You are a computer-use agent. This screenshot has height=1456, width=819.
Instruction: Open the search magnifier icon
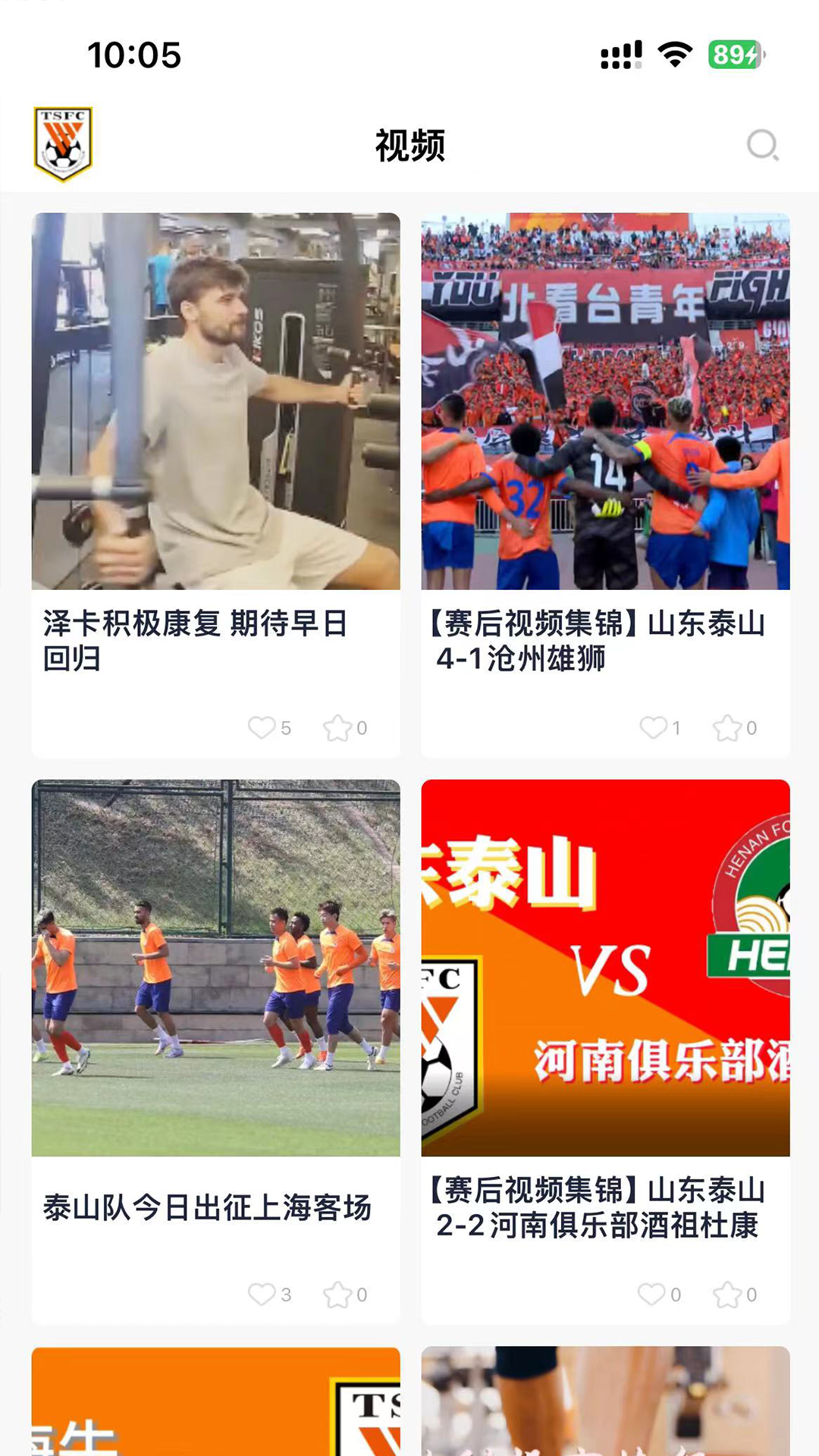click(x=762, y=145)
